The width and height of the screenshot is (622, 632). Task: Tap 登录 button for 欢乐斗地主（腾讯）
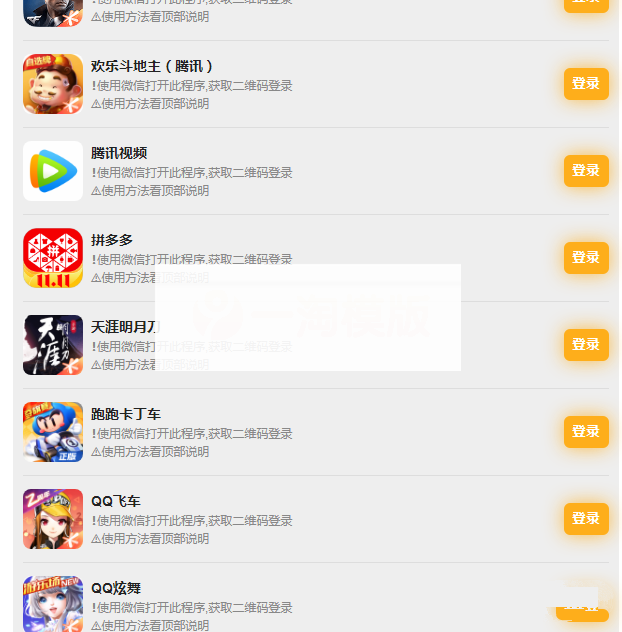coord(586,84)
